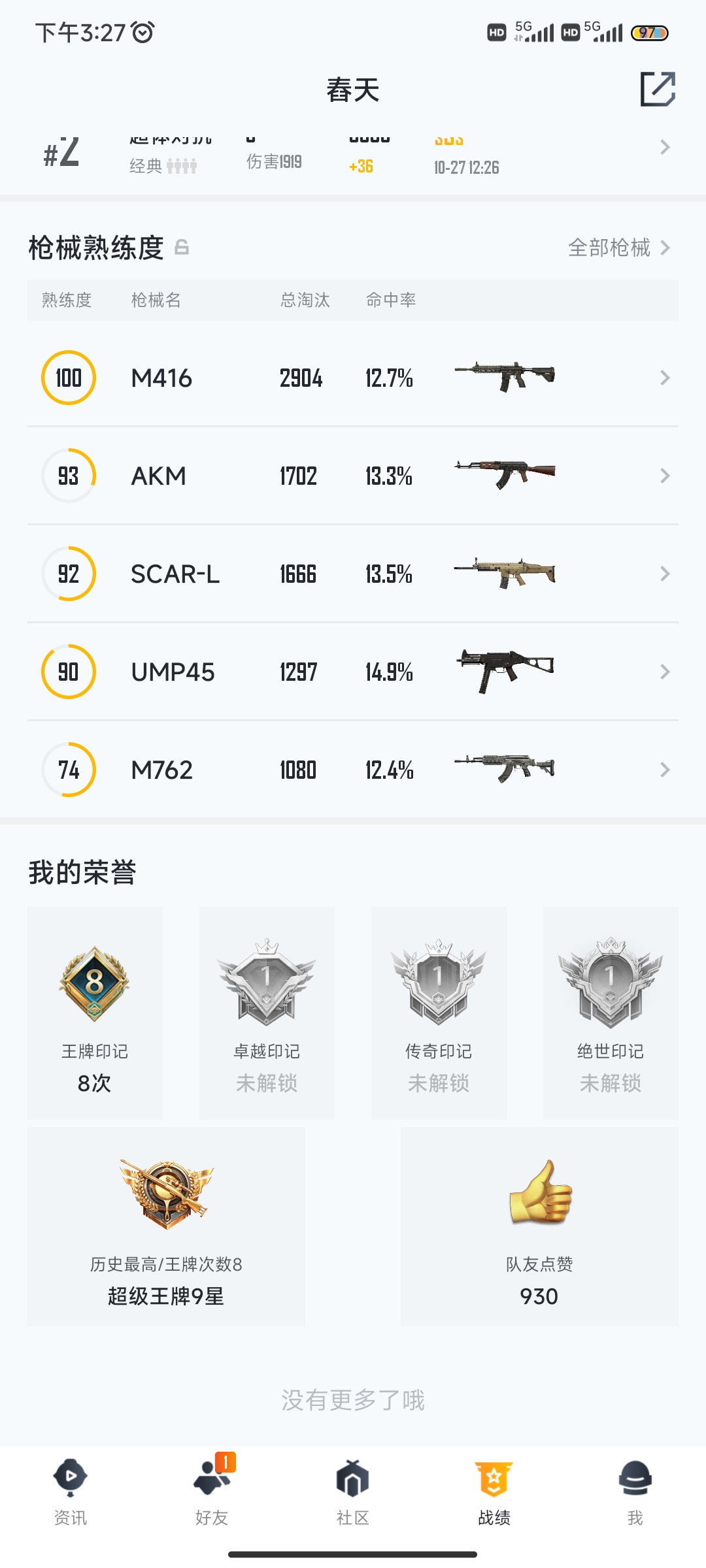Open the 王牌印记 honor card
706x1568 pixels.
click(x=95, y=1013)
